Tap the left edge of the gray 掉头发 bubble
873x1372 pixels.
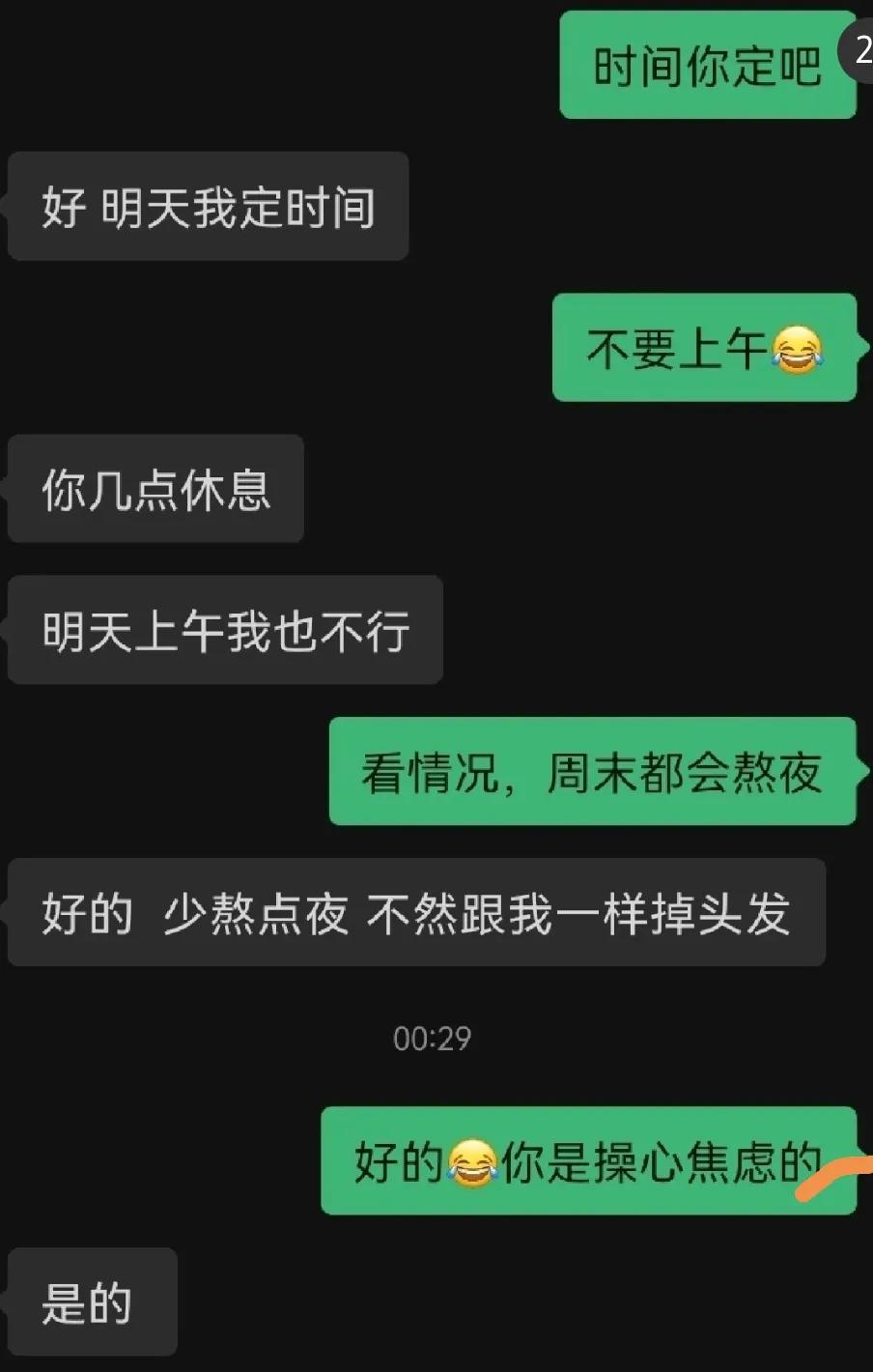[x=14, y=913]
